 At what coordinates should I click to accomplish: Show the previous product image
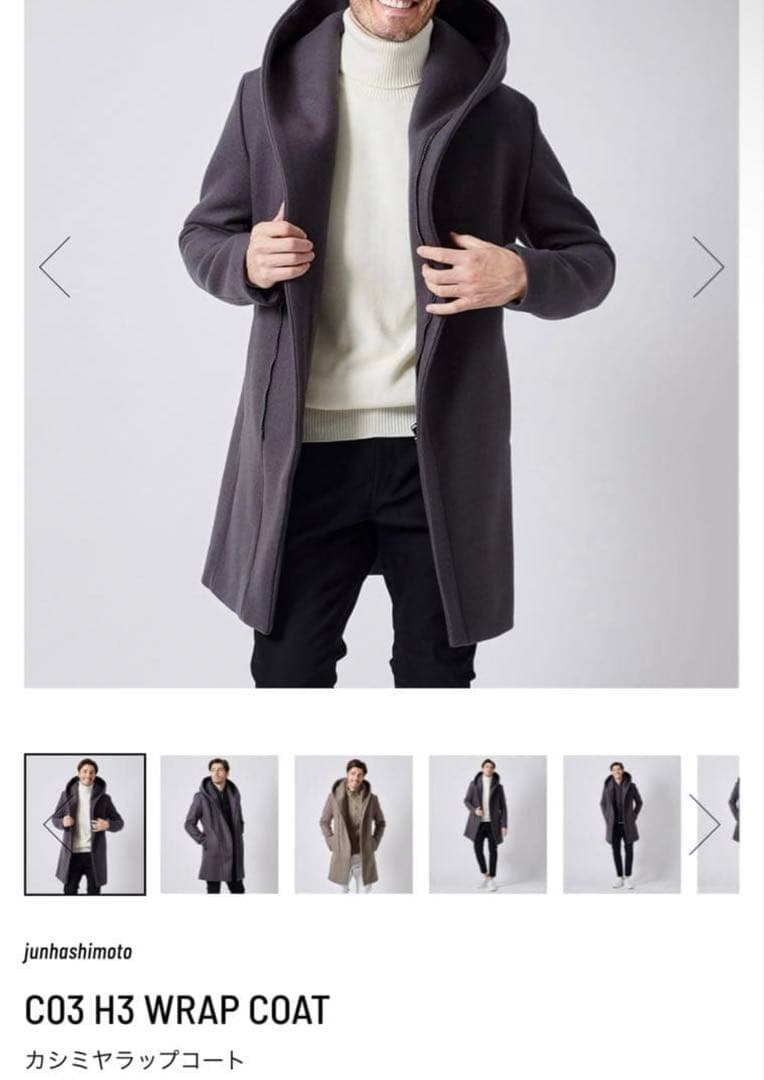(55, 267)
